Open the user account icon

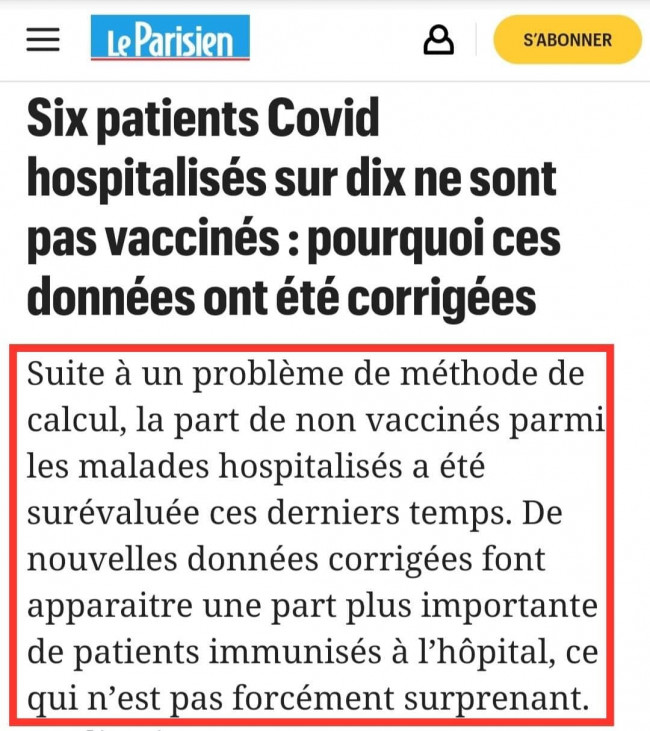[438, 40]
